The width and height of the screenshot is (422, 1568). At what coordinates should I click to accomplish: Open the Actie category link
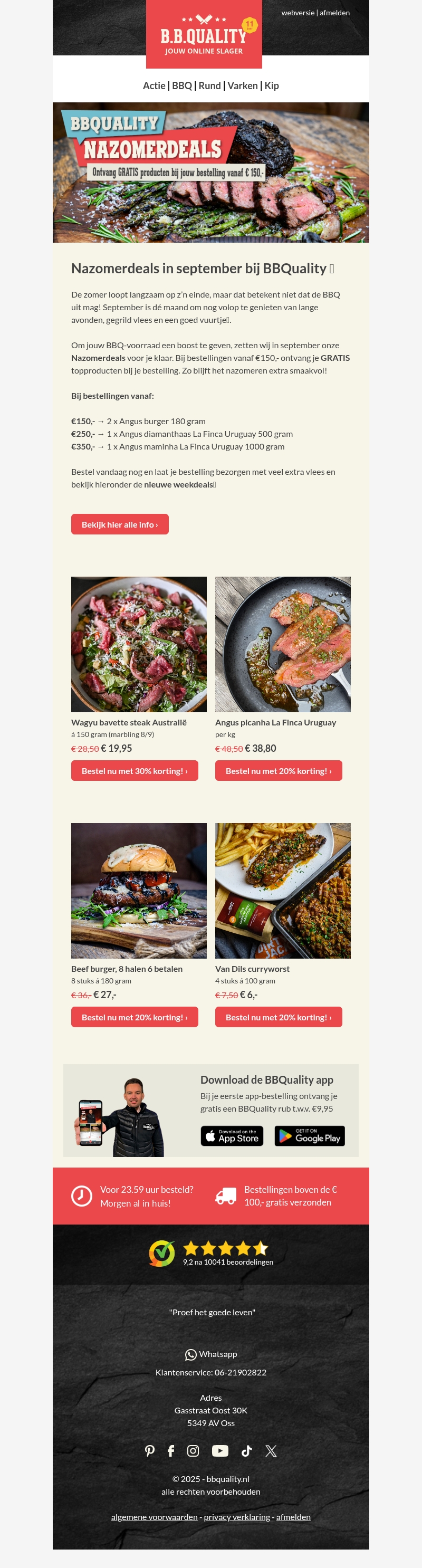(154, 86)
